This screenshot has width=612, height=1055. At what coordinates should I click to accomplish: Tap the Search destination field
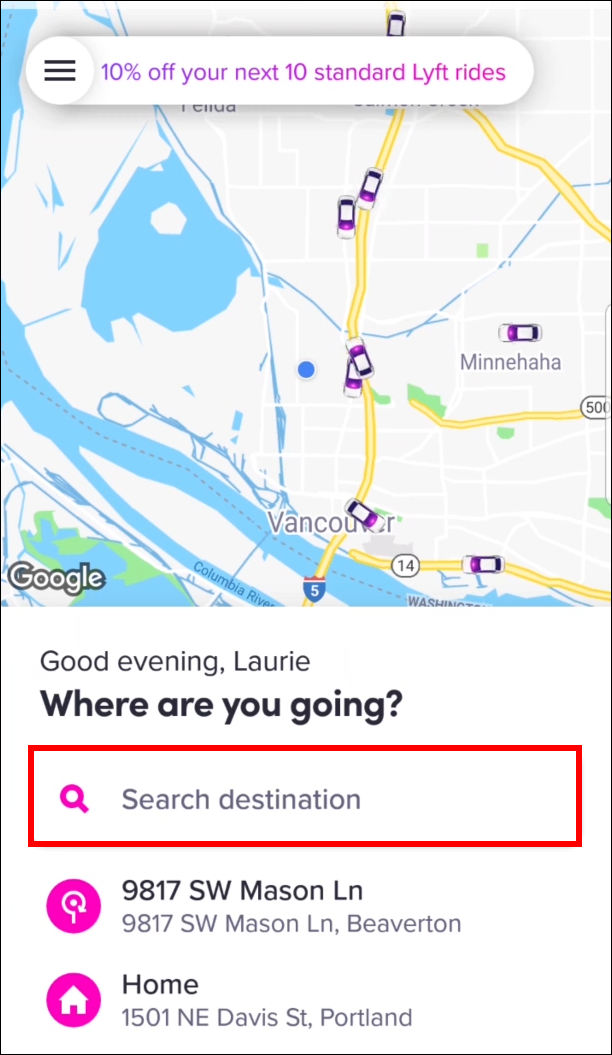click(305, 799)
